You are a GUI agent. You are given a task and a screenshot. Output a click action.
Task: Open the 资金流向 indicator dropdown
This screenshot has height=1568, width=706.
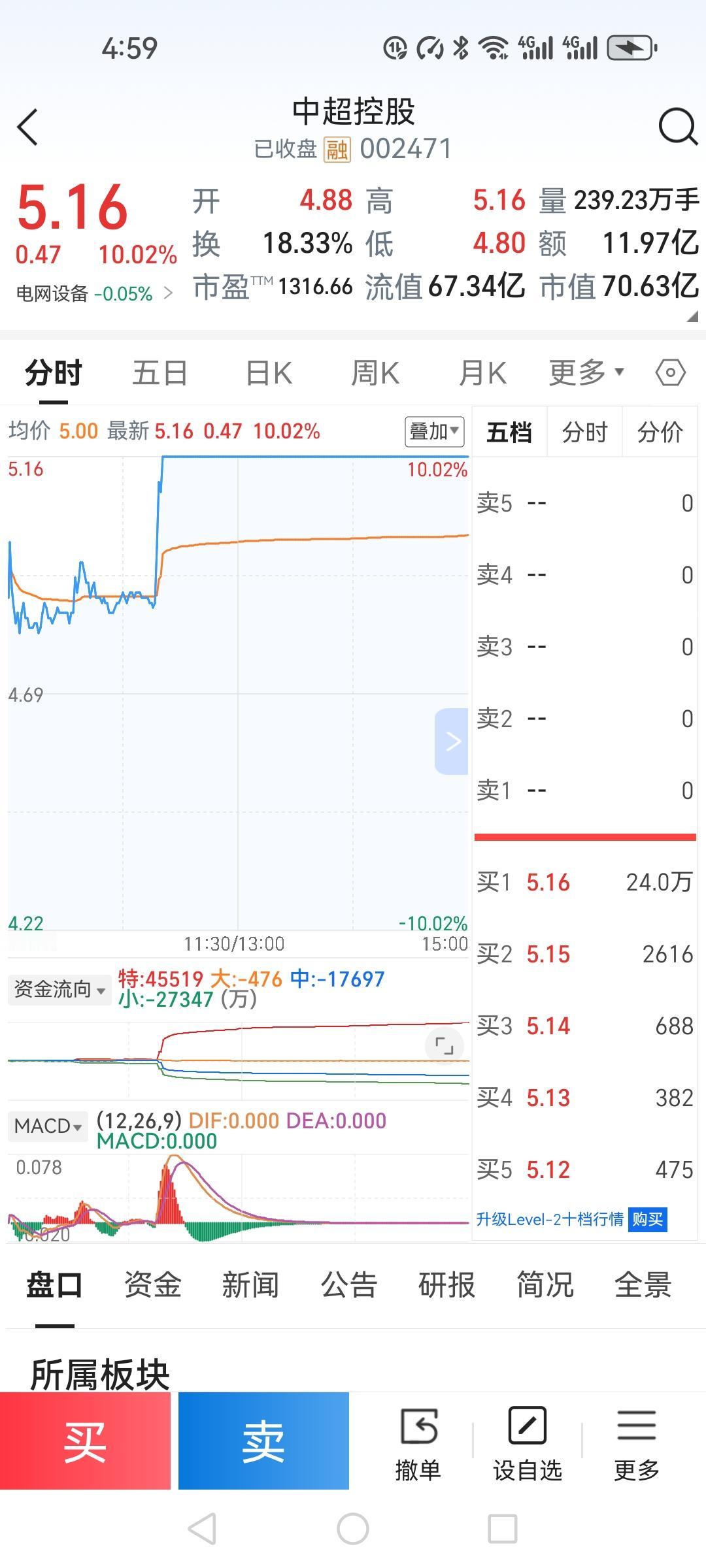pyautogui.click(x=59, y=989)
